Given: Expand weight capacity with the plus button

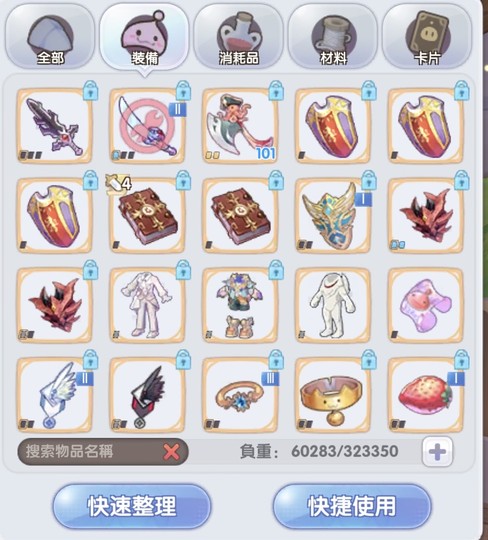Looking at the screenshot, I should click(x=437, y=451).
